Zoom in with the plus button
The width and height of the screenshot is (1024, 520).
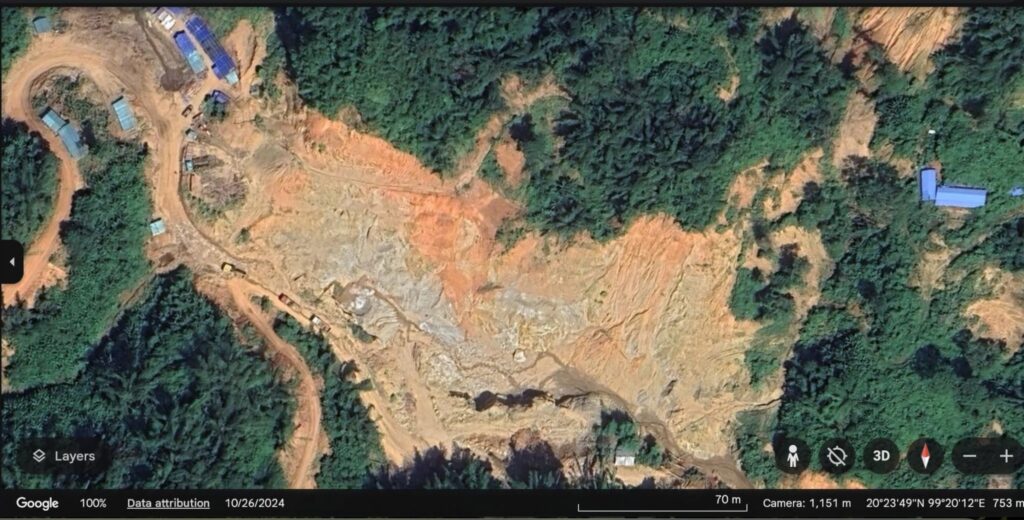point(1006,456)
